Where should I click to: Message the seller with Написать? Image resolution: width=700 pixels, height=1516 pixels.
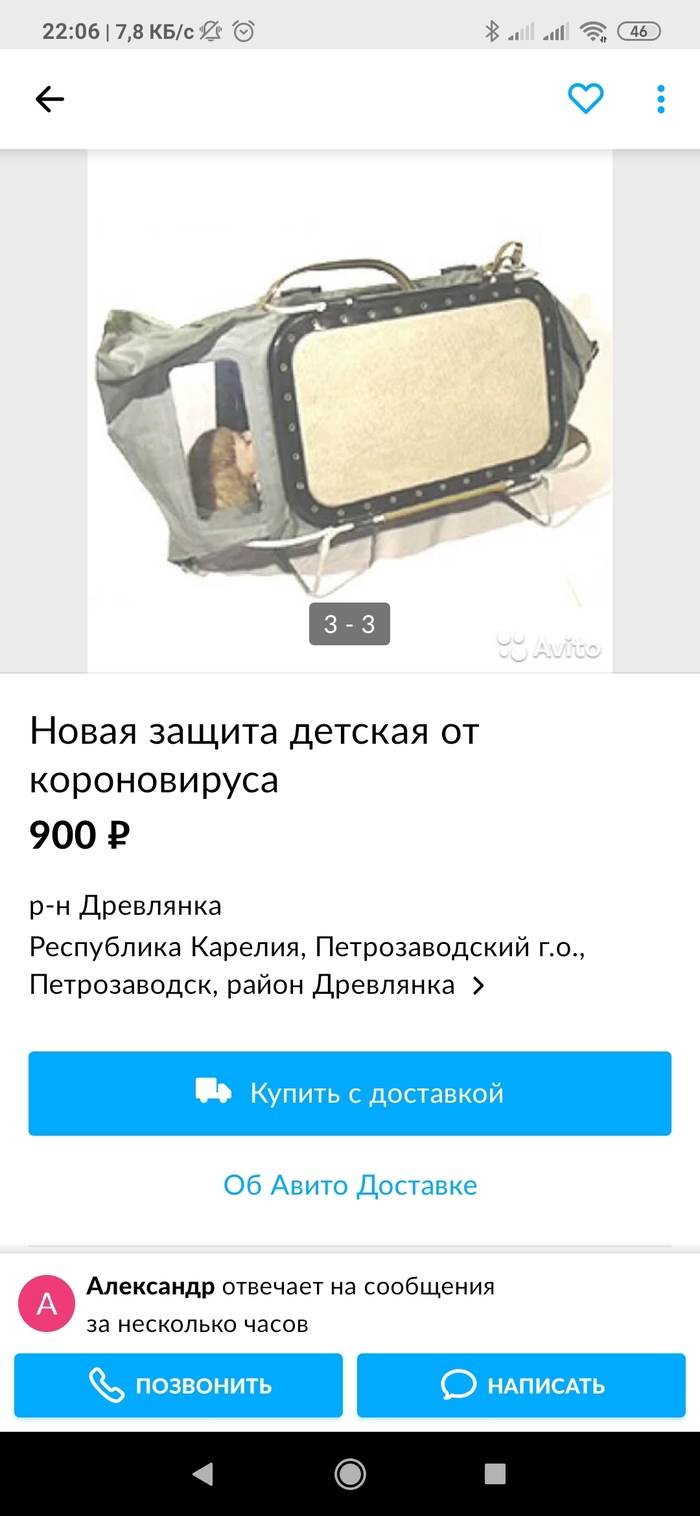(521, 1385)
